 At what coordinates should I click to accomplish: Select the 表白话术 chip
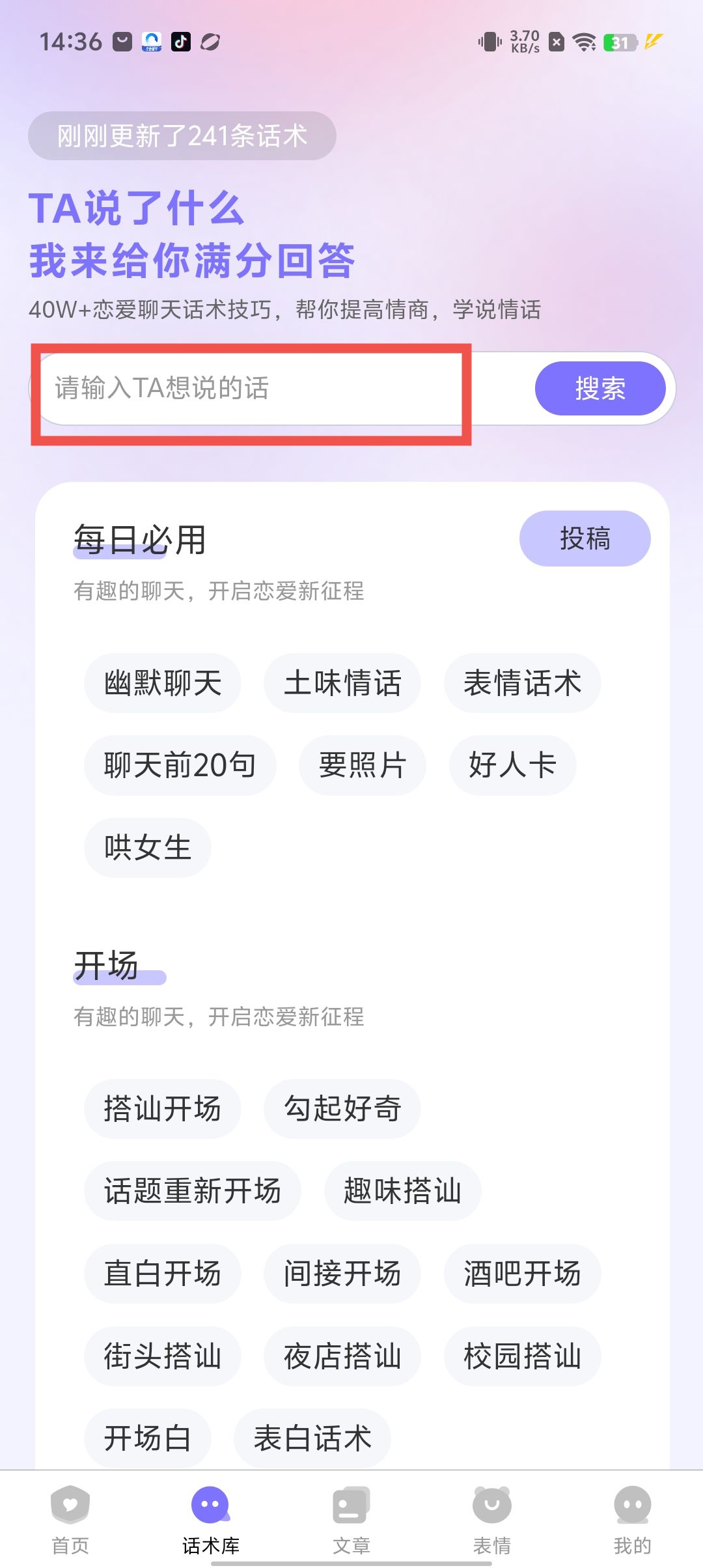coord(312,1438)
